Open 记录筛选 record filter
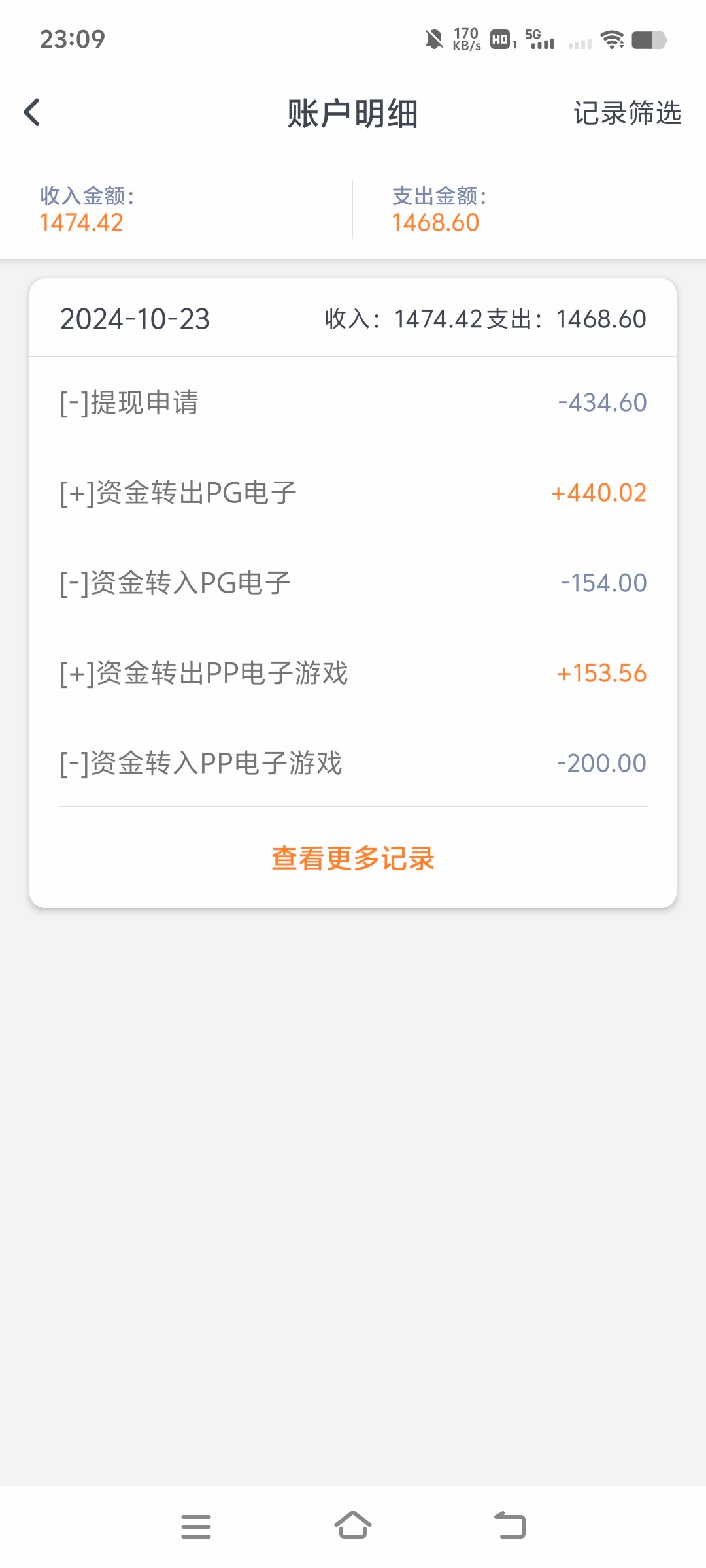The image size is (706, 1568). [x=627, y=113]
